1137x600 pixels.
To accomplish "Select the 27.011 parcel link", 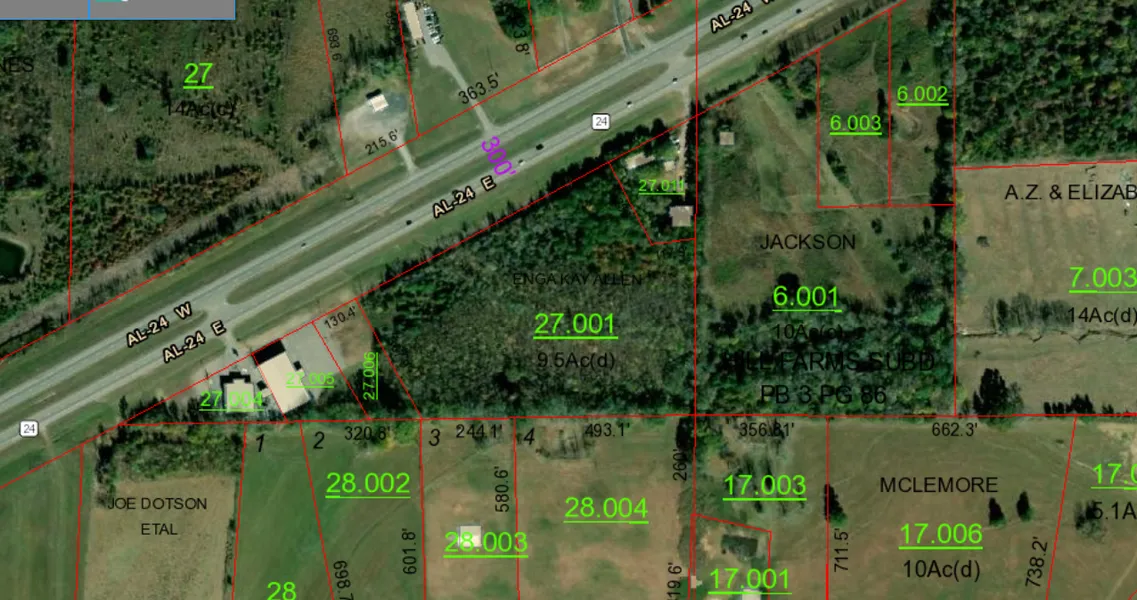I will click(662, 185).
